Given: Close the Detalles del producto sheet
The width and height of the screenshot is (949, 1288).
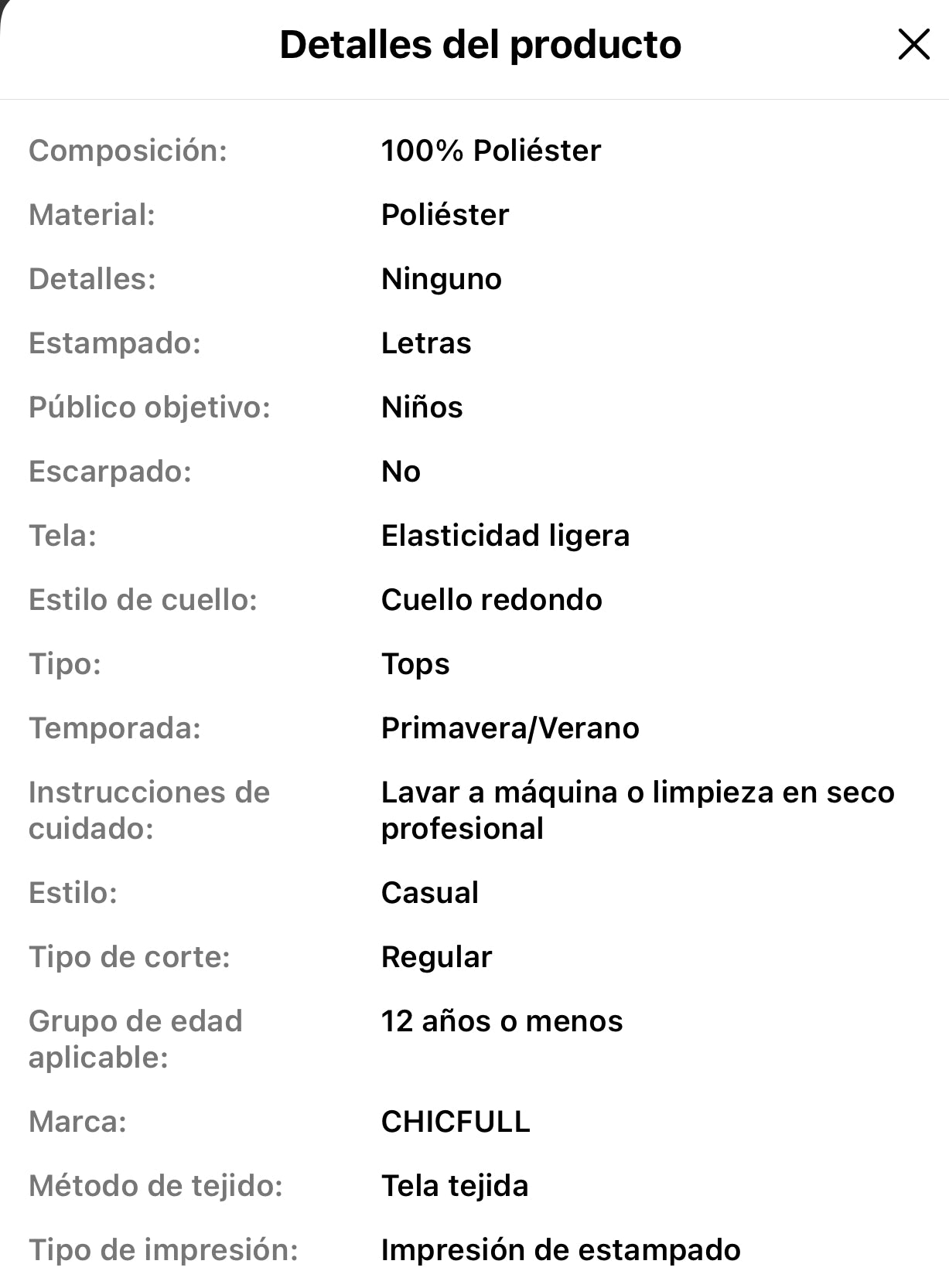Looking at the screenshot, I should (913, 45).
